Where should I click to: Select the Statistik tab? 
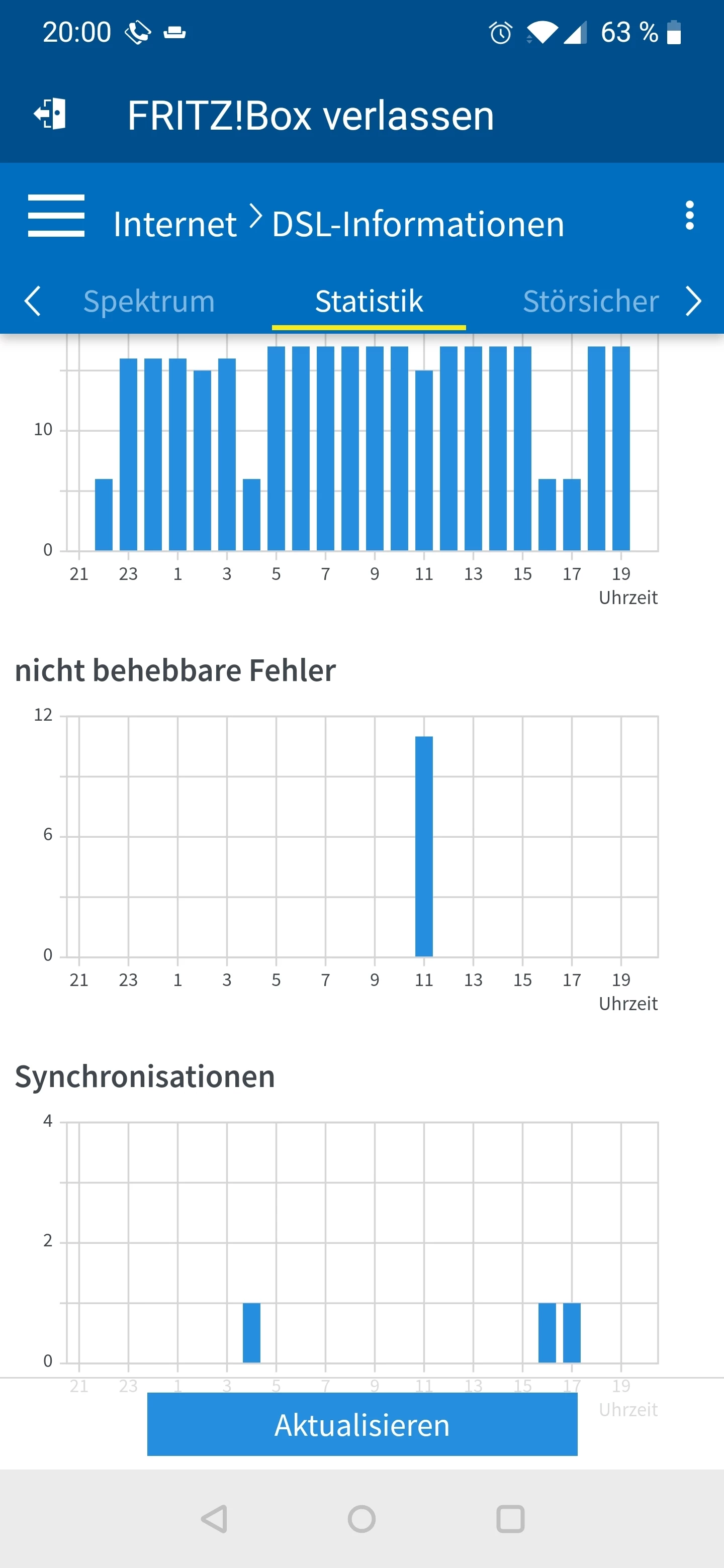tap(369, 302)
